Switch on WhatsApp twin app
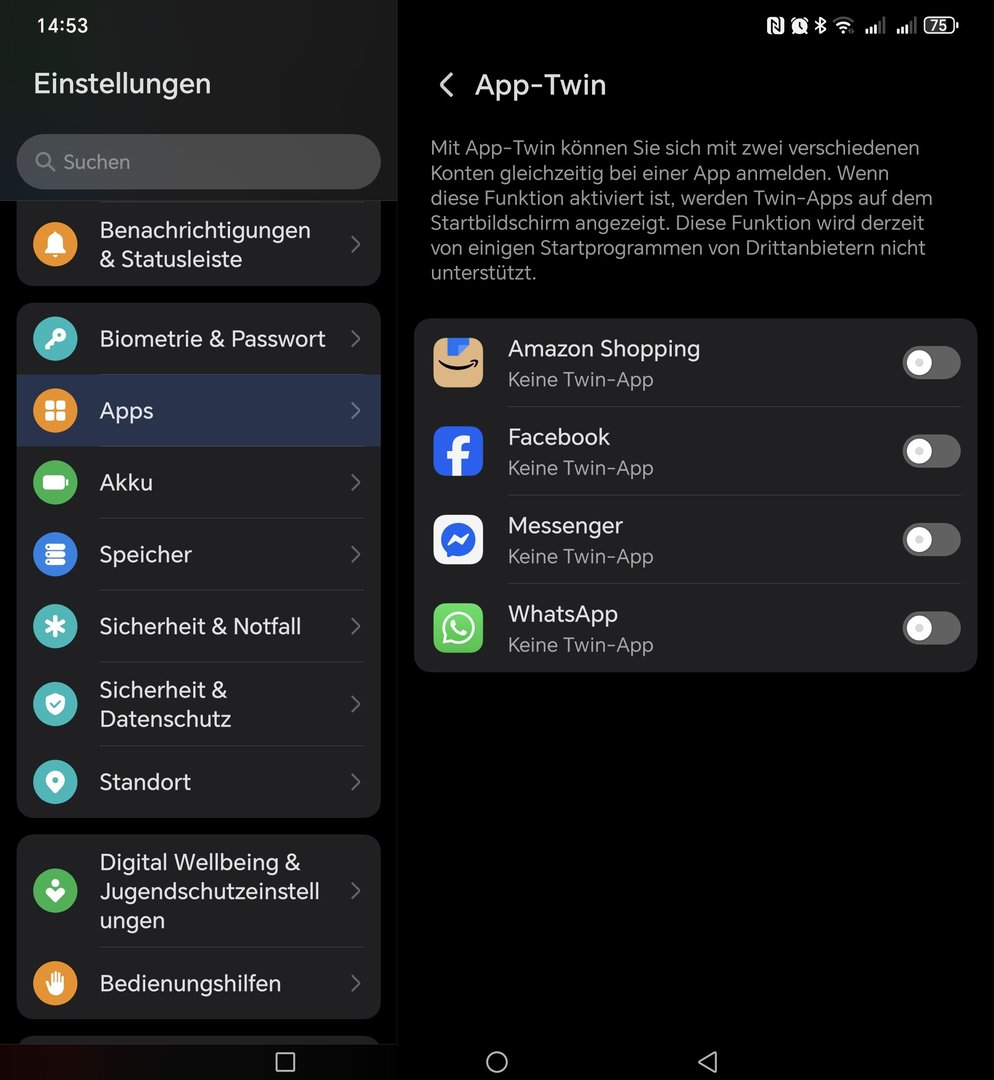The image size is (994, 1080). click(x=931, y=628)
